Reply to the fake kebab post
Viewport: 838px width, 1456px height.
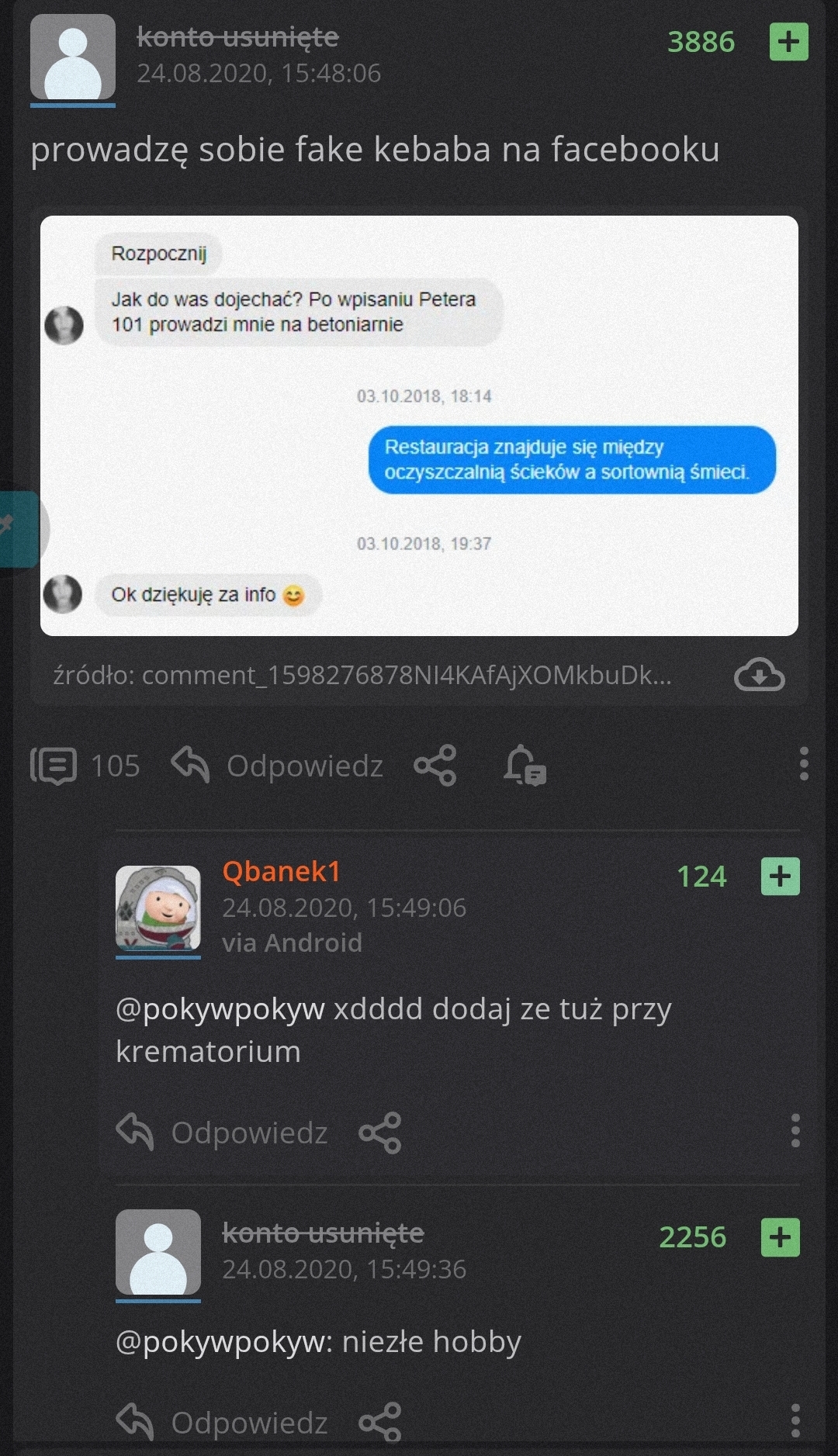[278, 766]
